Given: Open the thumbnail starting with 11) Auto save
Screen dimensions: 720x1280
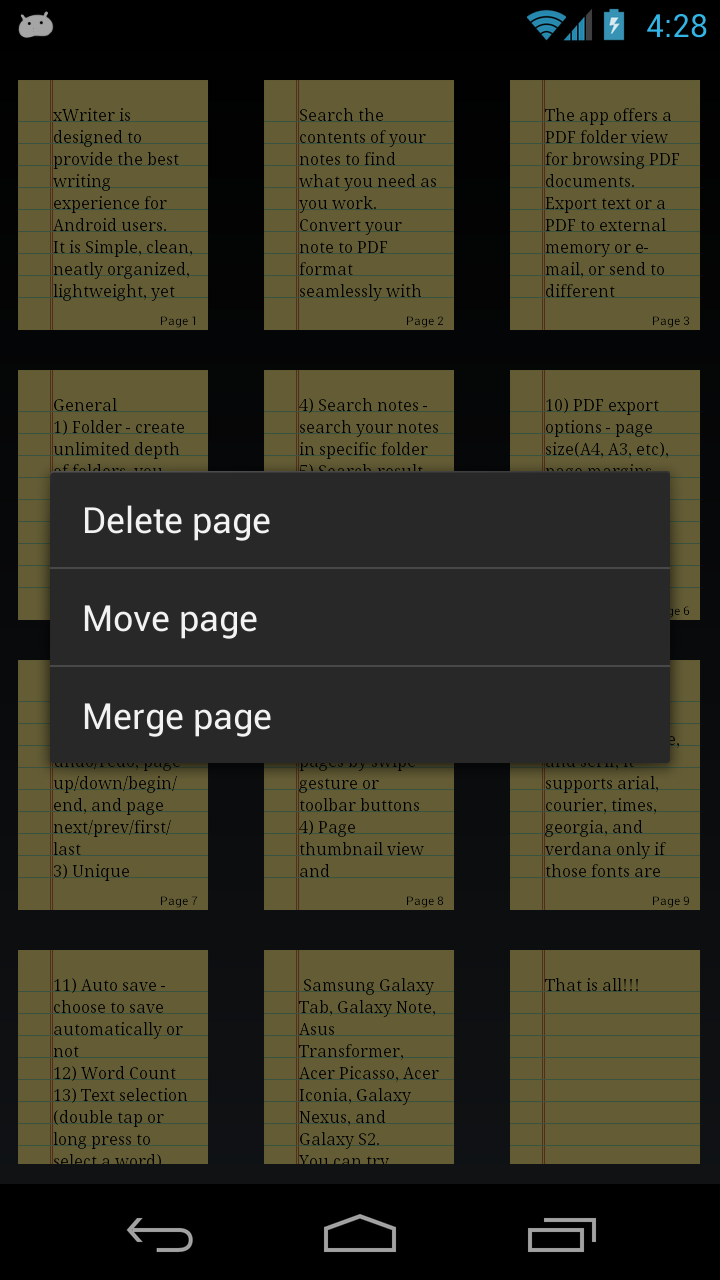Looking at the screenshot, I should (113, 1057).
